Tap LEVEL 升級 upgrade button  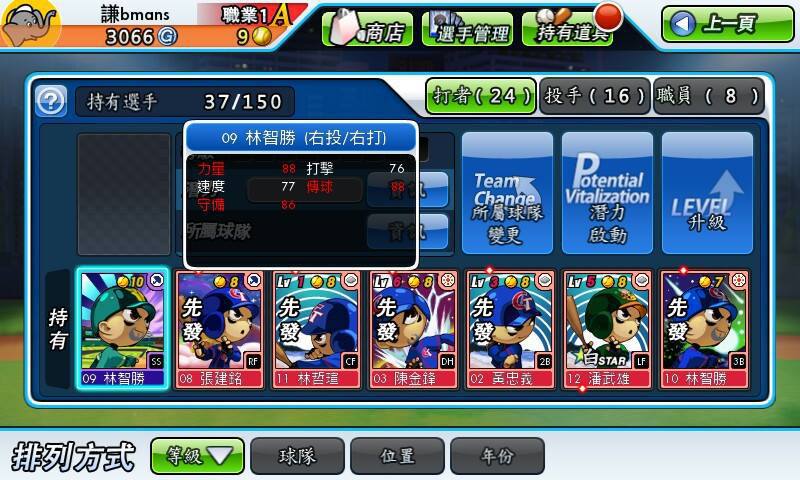tap(706, 197)
